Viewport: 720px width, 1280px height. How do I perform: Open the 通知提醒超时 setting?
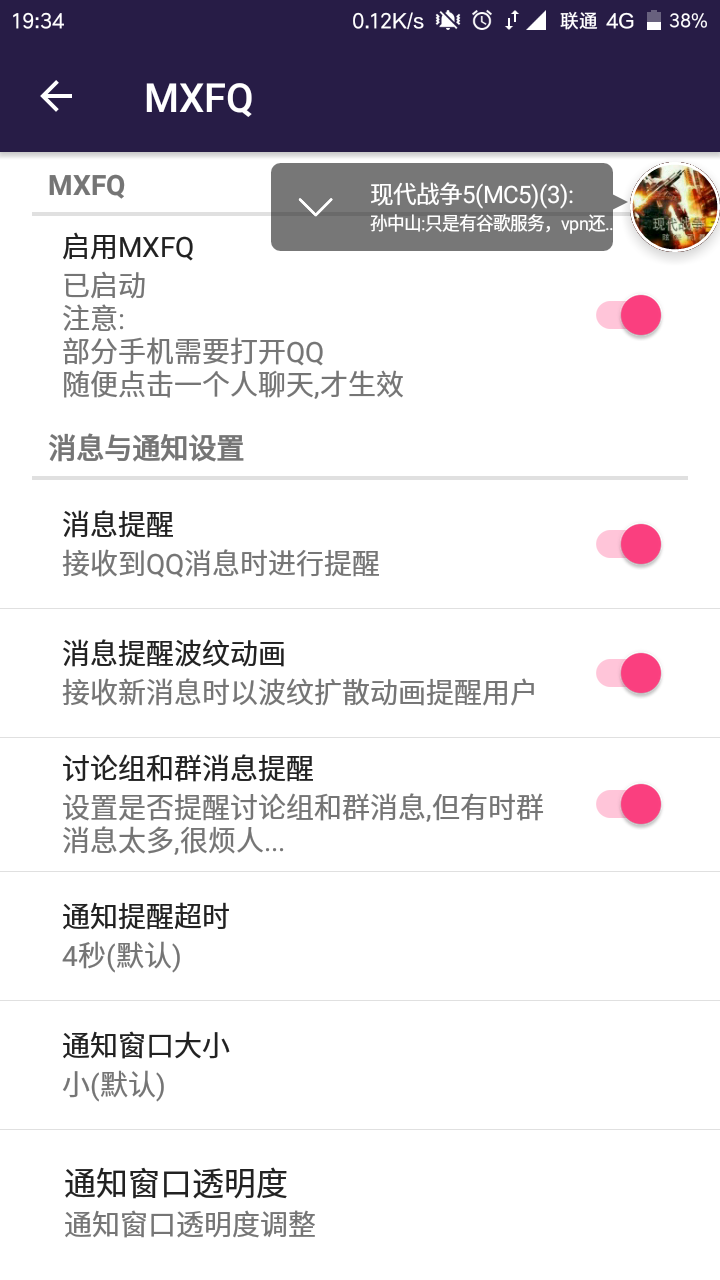tap(360, 936)
